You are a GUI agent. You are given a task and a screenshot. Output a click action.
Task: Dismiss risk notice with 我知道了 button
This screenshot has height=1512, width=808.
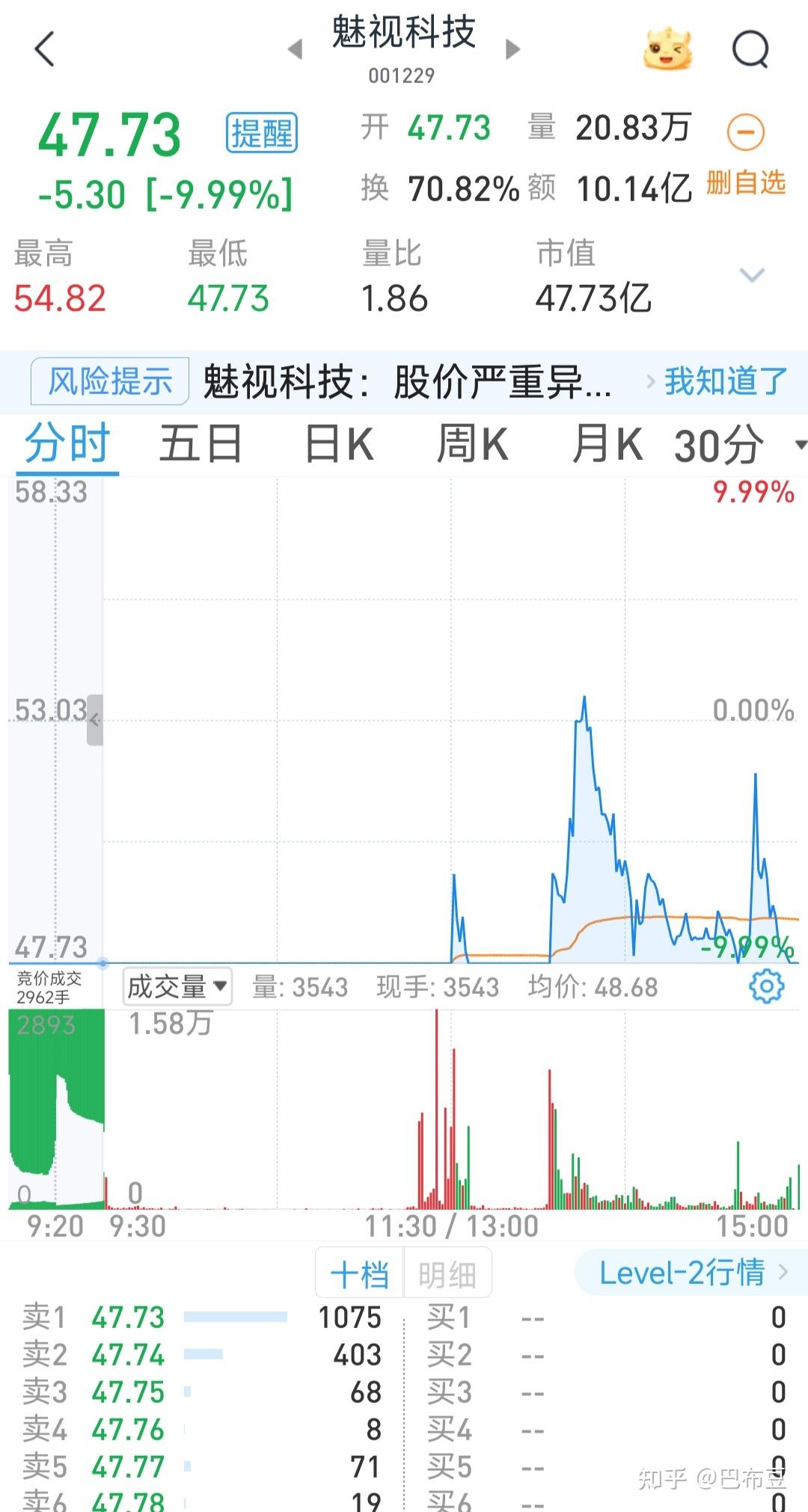point(723,381)
